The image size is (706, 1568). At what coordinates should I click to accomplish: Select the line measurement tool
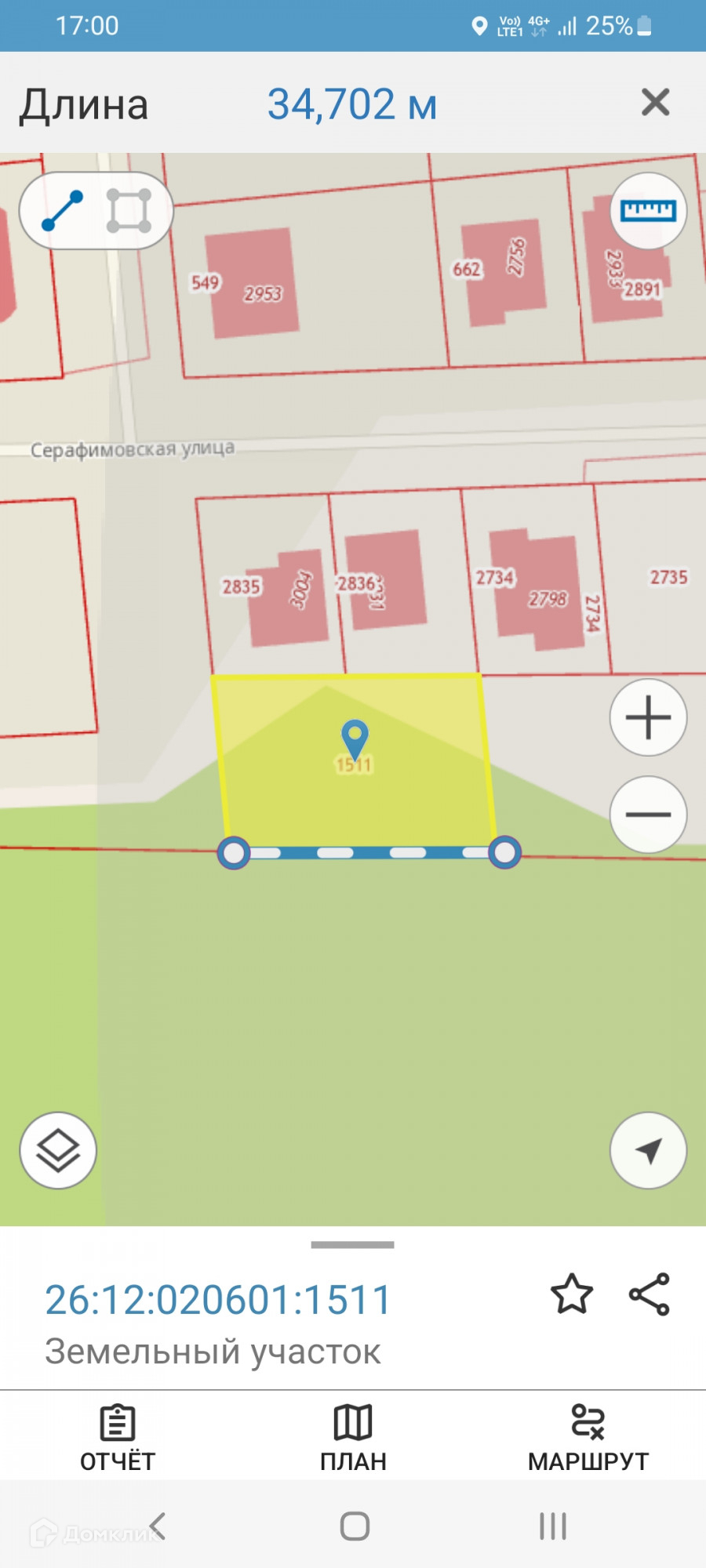tap(62, 211)
